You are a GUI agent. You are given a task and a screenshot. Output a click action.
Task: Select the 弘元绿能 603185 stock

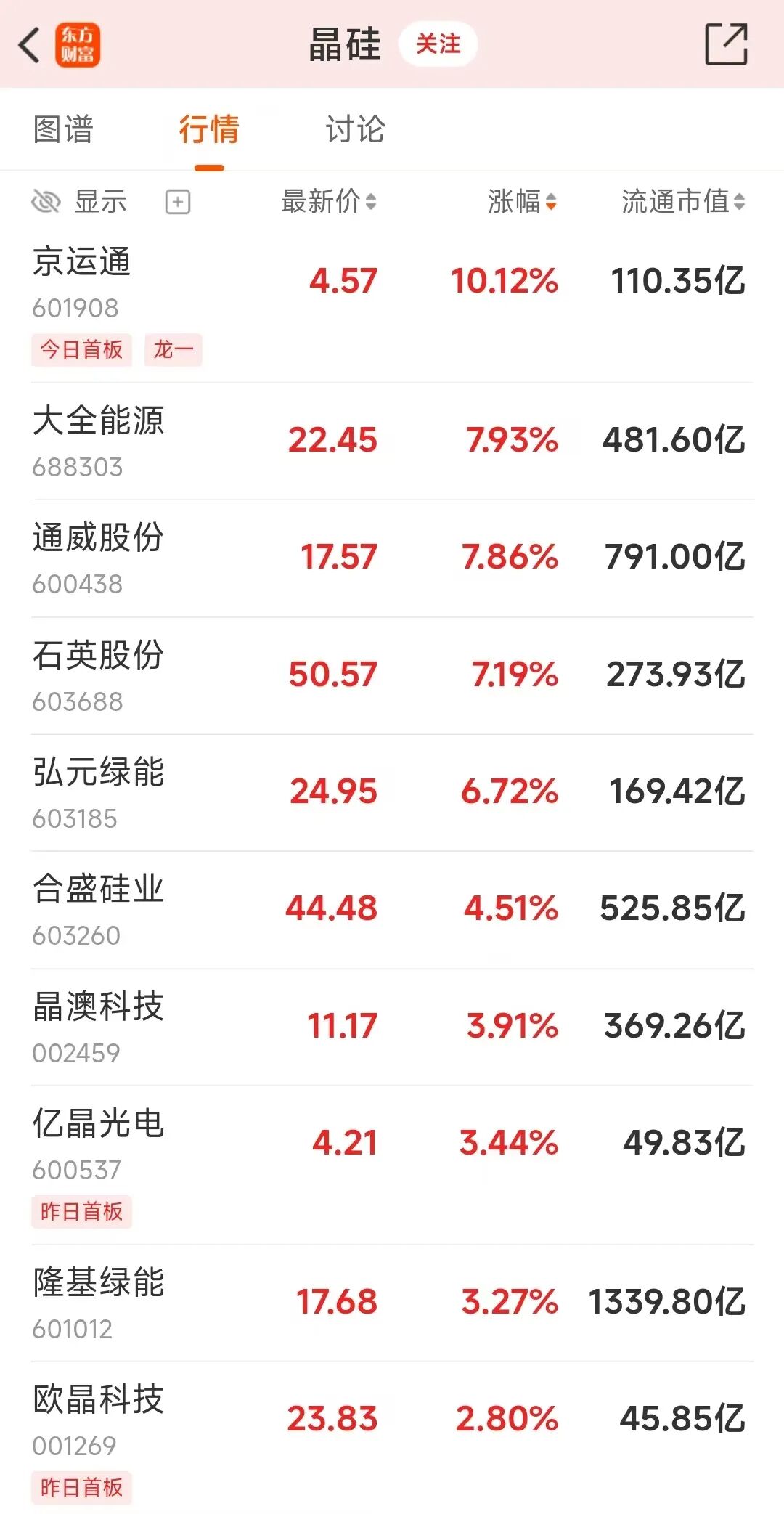[x=392, y=792]
